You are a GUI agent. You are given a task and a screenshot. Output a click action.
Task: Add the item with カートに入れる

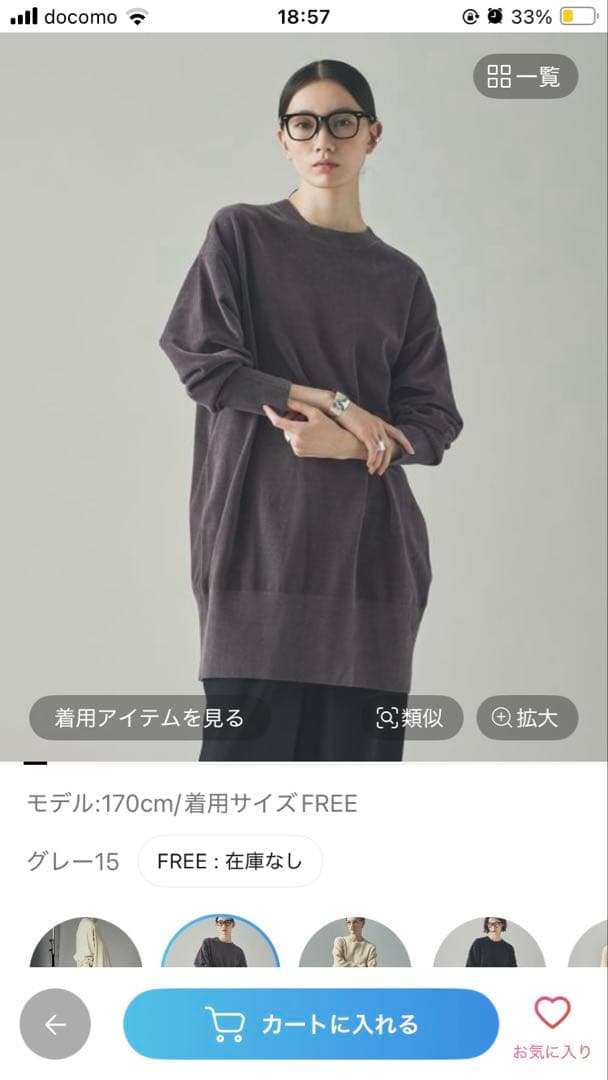311,1024
